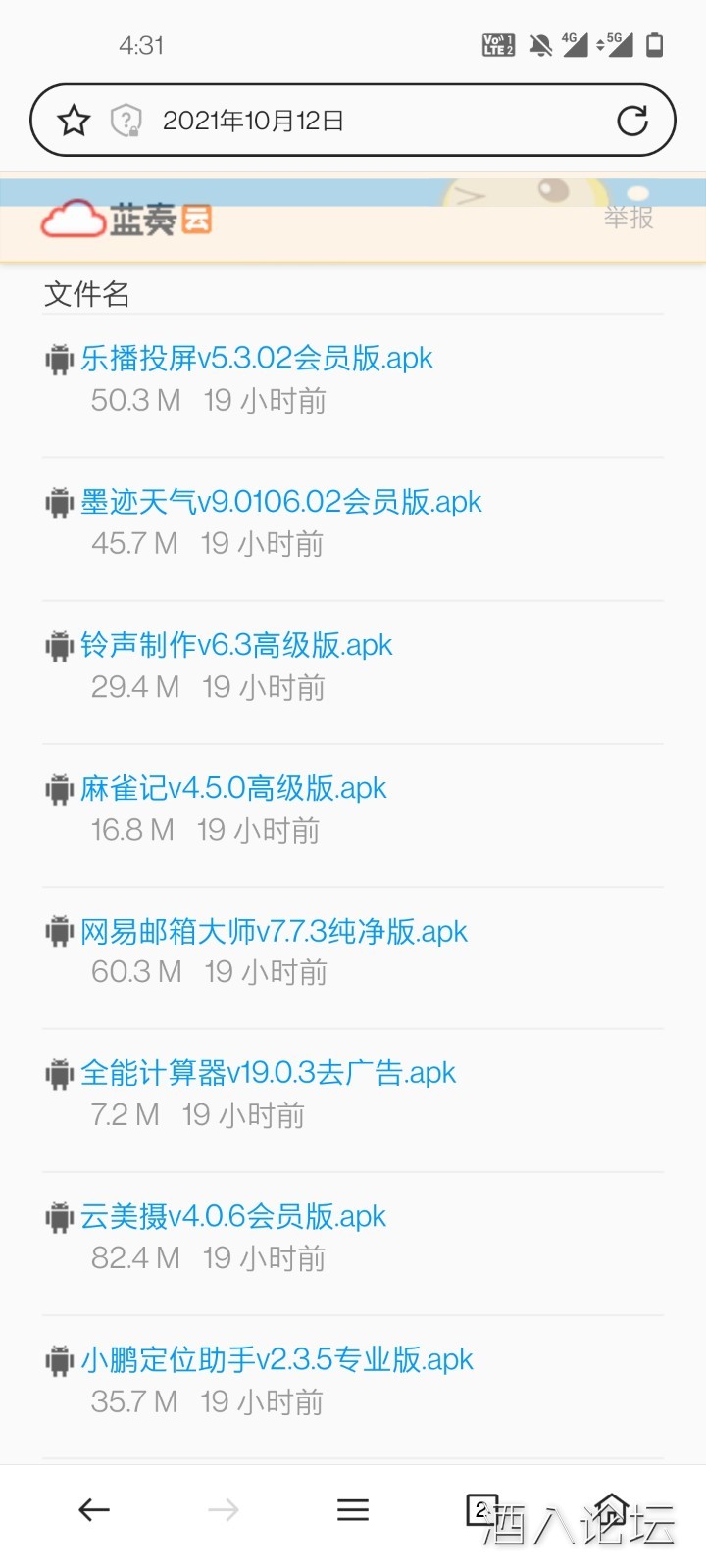Go back using the back arrow
706x1568 pixels.
tap(93, 1509)
